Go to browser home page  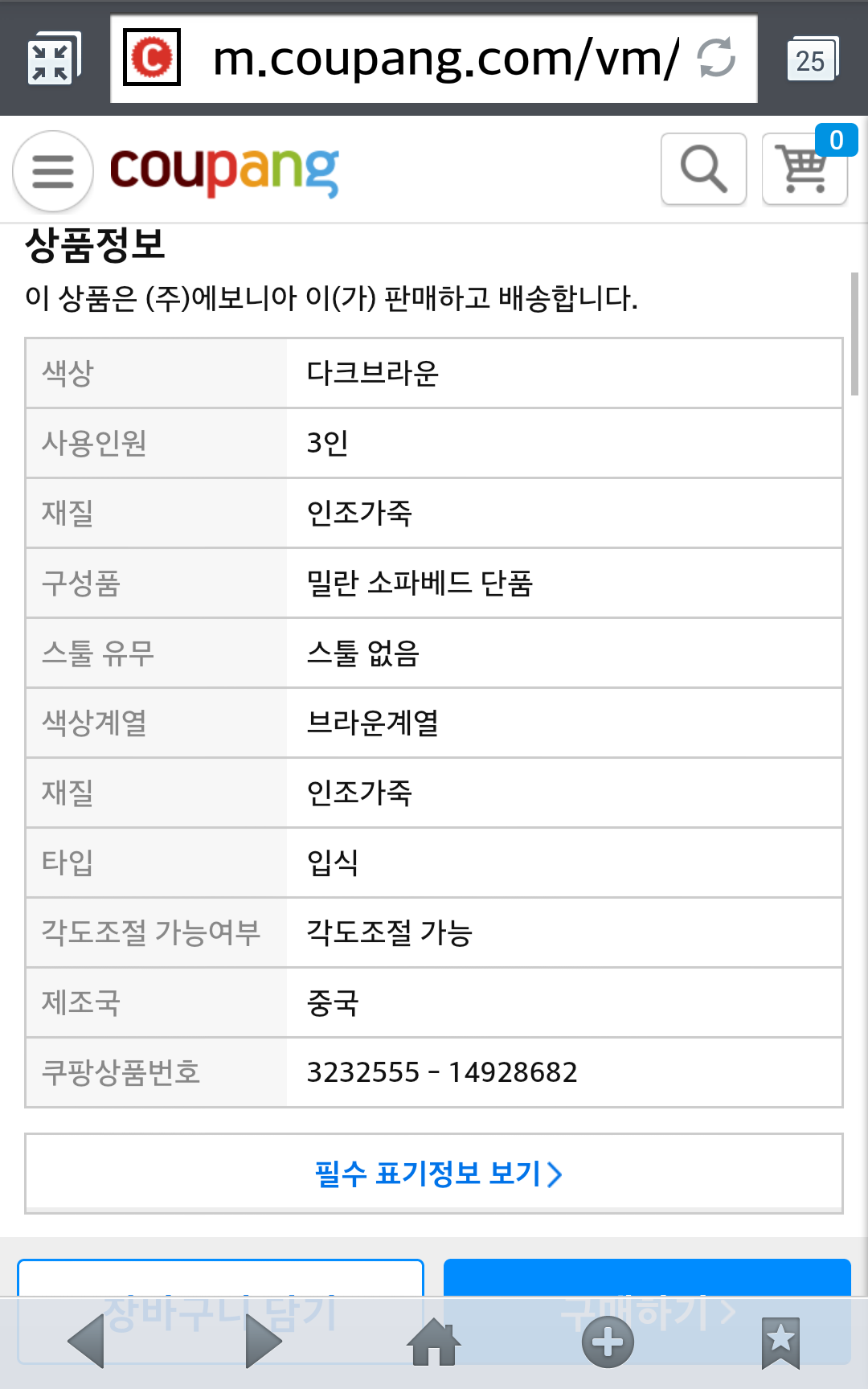click(x=434, y=1342)
